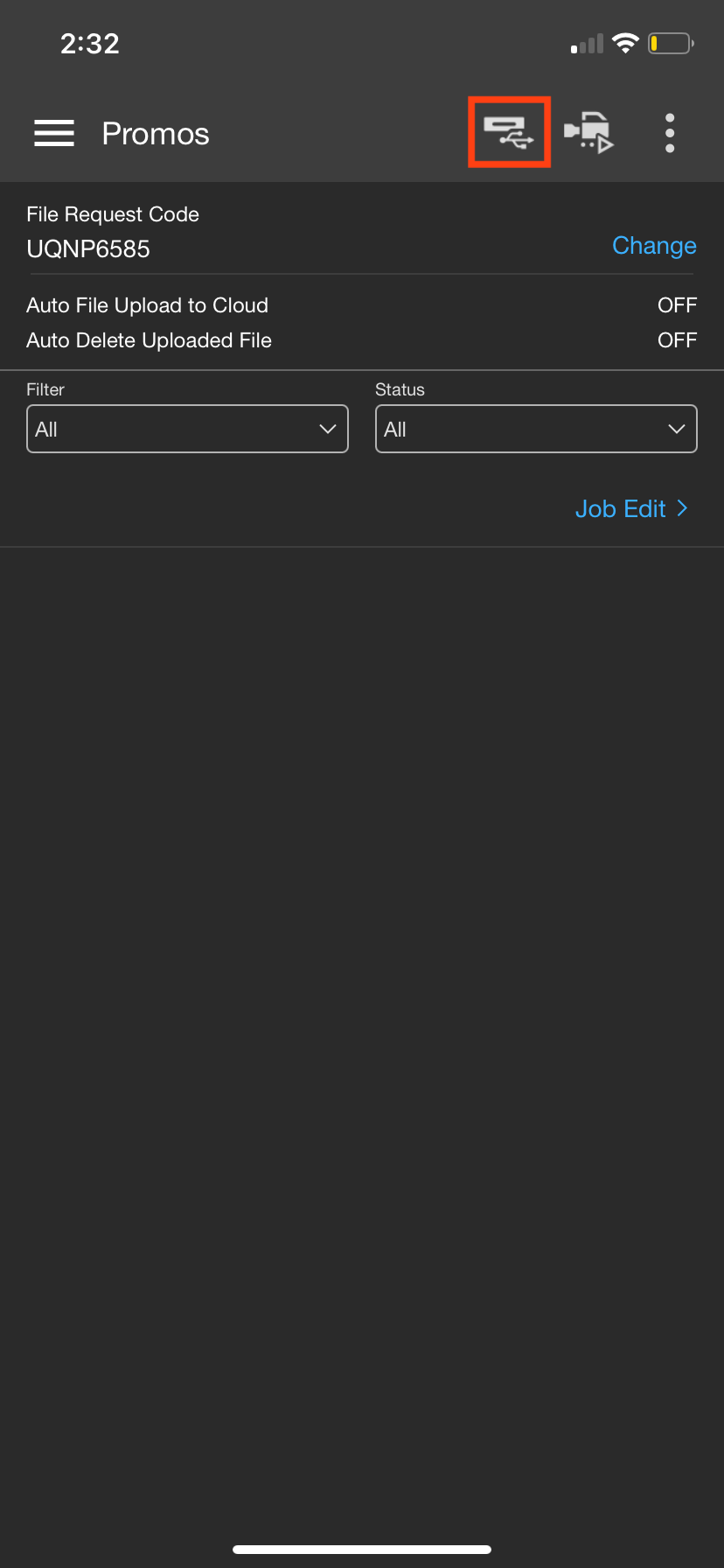The width and height of the screenshot is (724, 1568).
Task: Open Job Edit
Action: tap(621, 508)
